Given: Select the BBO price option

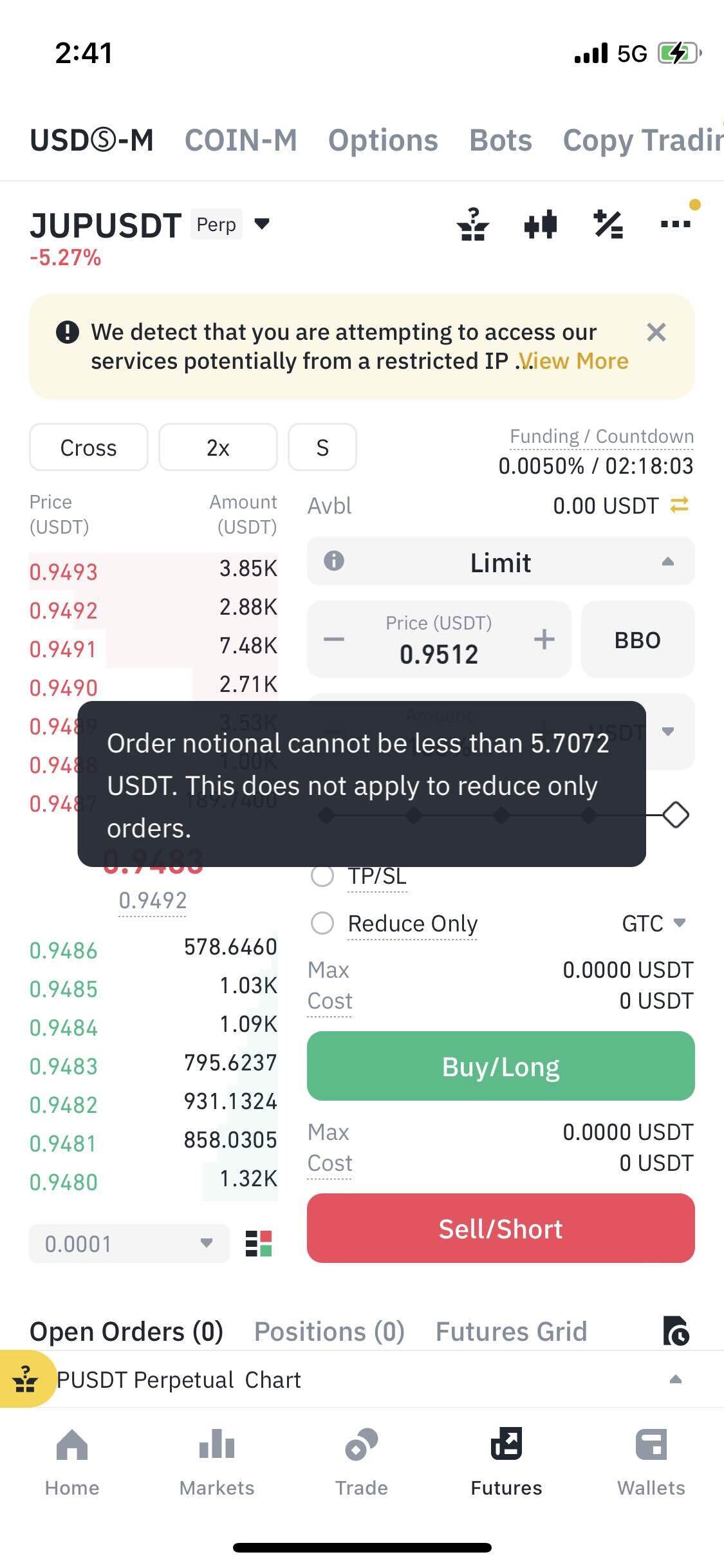Looking at the screenshot, I should click(x=637, y=640).
